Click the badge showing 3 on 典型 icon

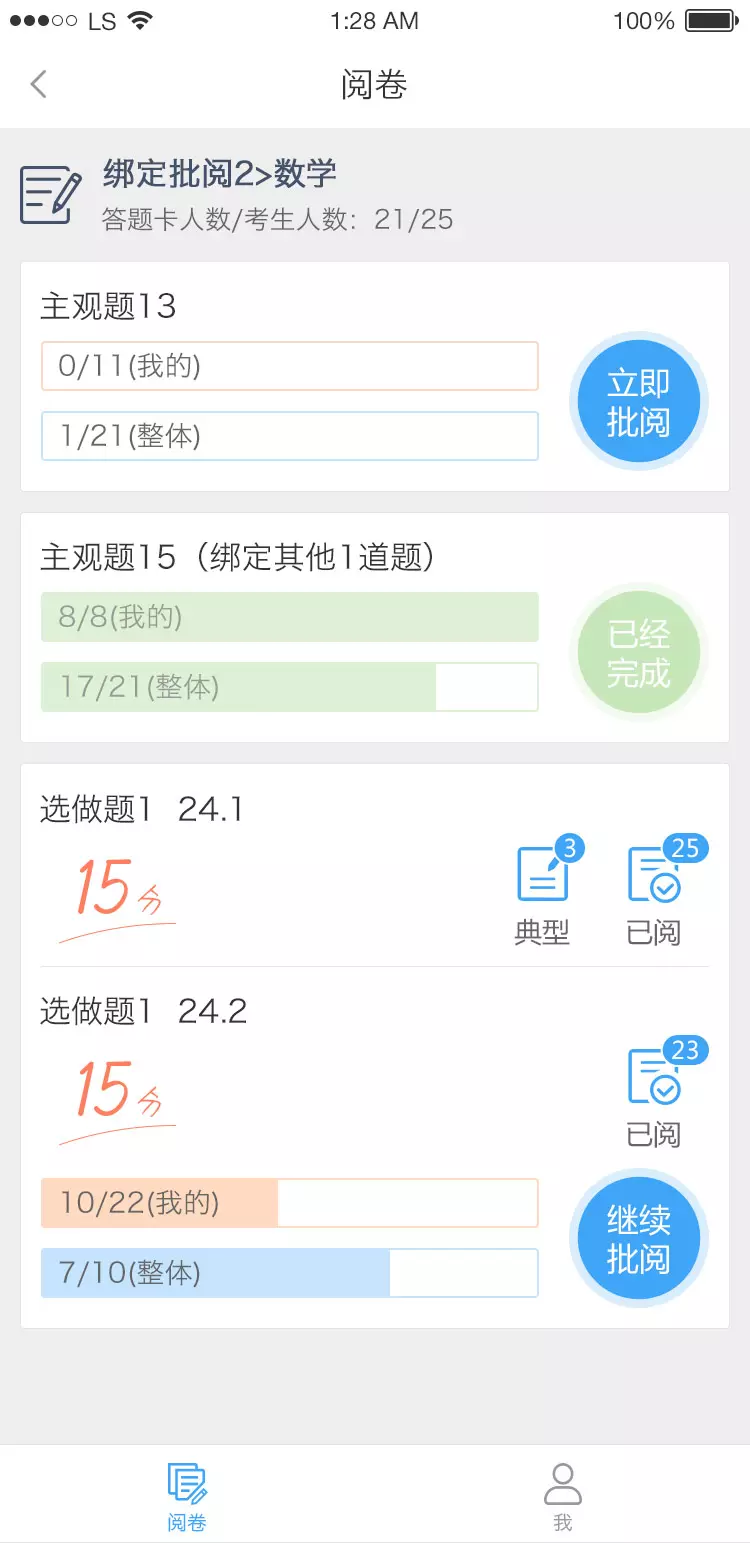[x=568, y=845]
